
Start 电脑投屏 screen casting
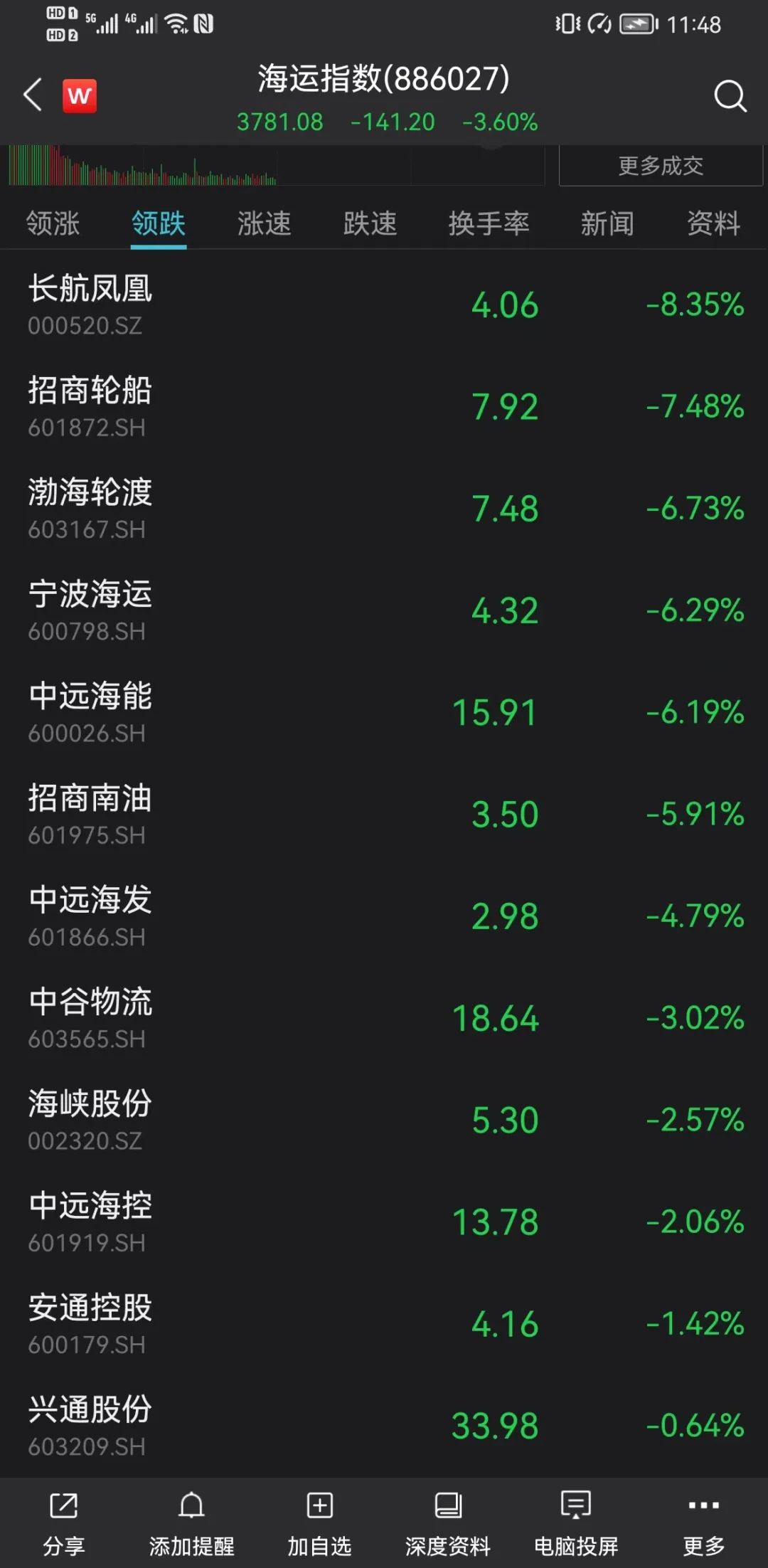tap(576, 1523)
